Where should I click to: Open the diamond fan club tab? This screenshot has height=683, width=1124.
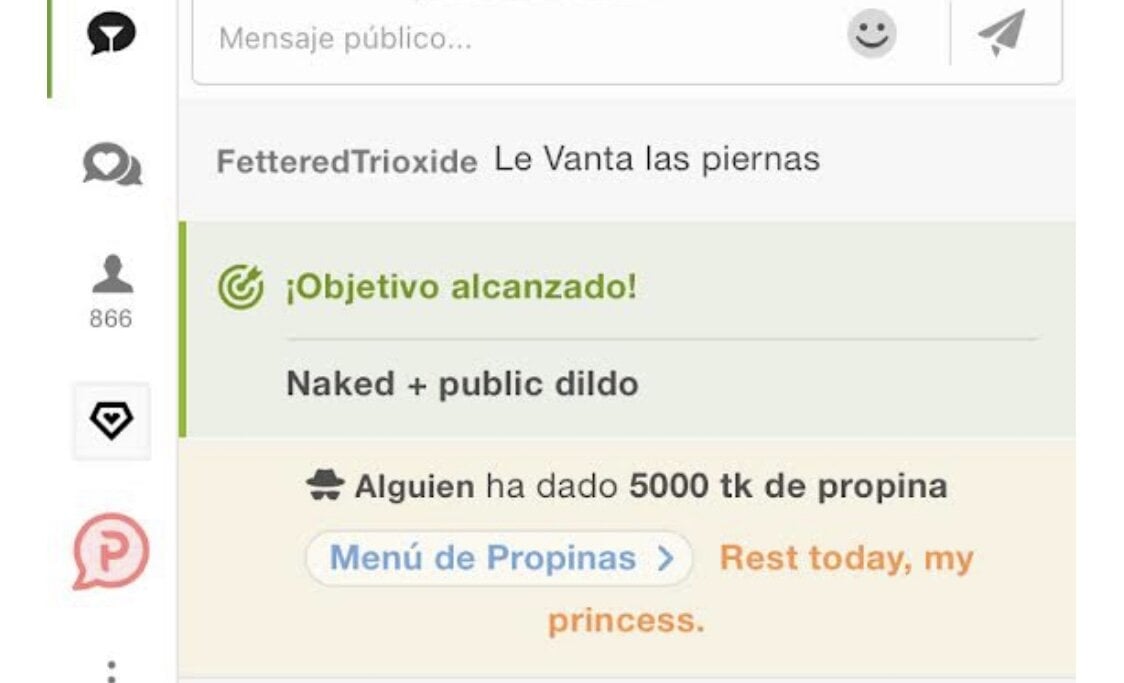(111, 421)
